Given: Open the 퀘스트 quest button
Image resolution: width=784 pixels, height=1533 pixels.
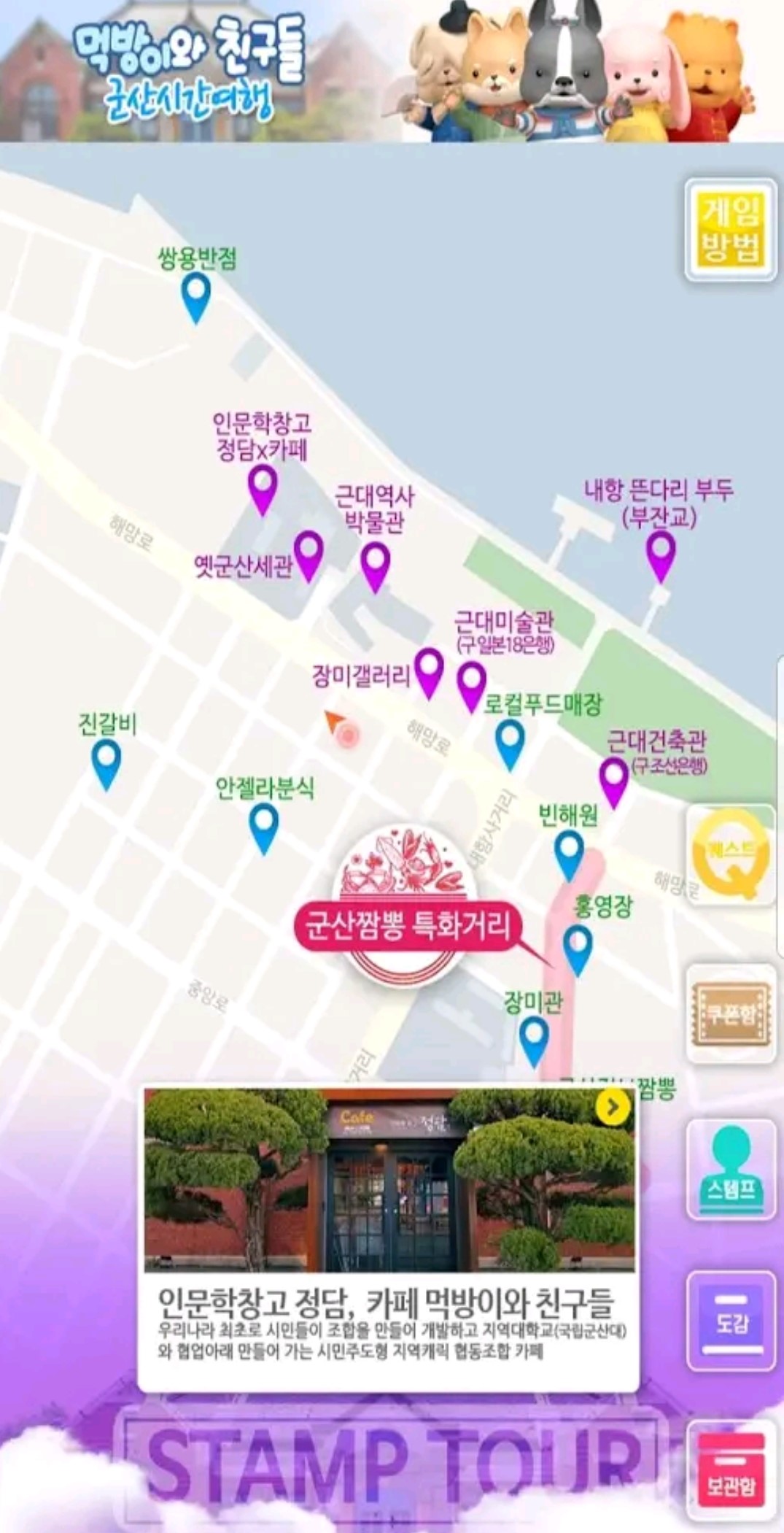Looking at the screenshot, I should (x=730, y=854).
